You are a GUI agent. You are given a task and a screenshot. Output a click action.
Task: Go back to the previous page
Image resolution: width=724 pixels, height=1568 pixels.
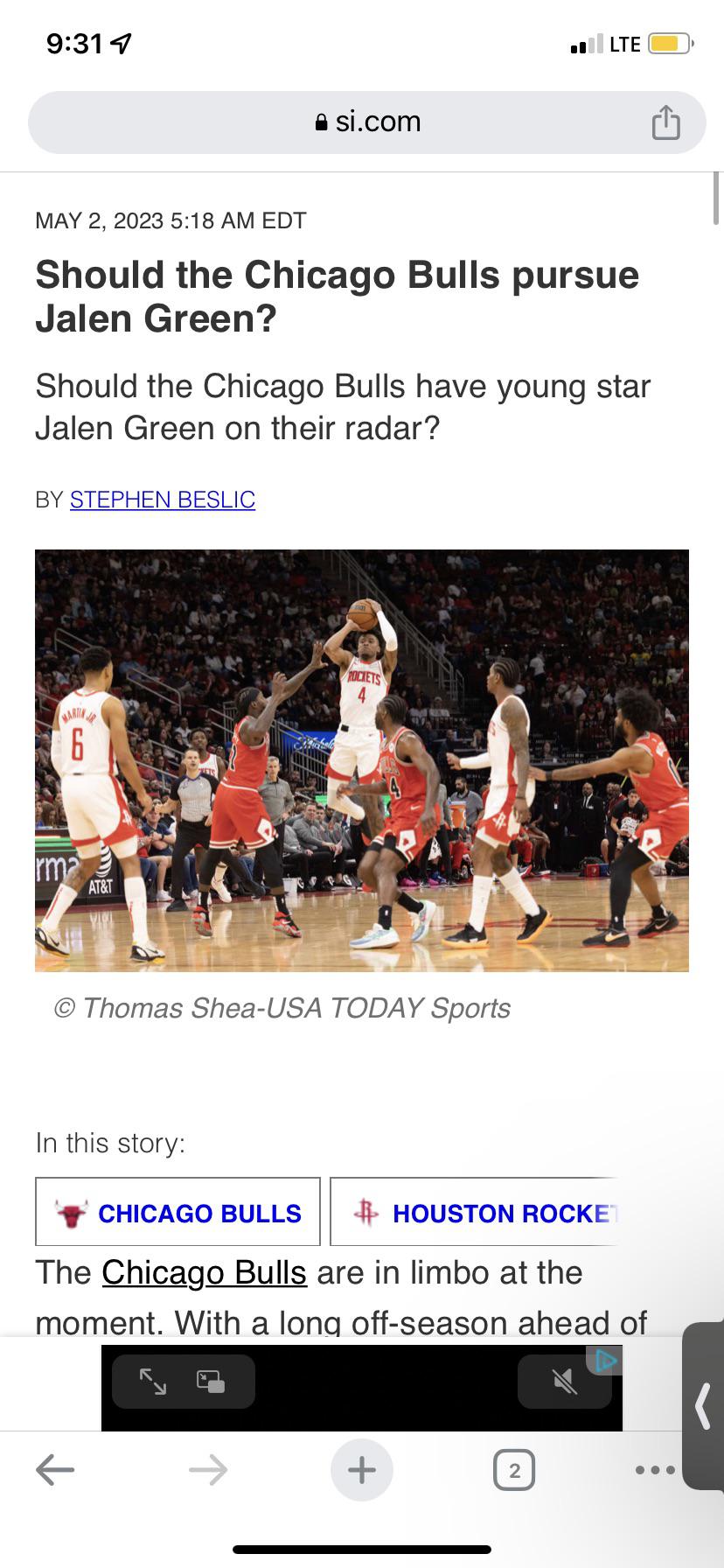click(x=55, y=1470)
